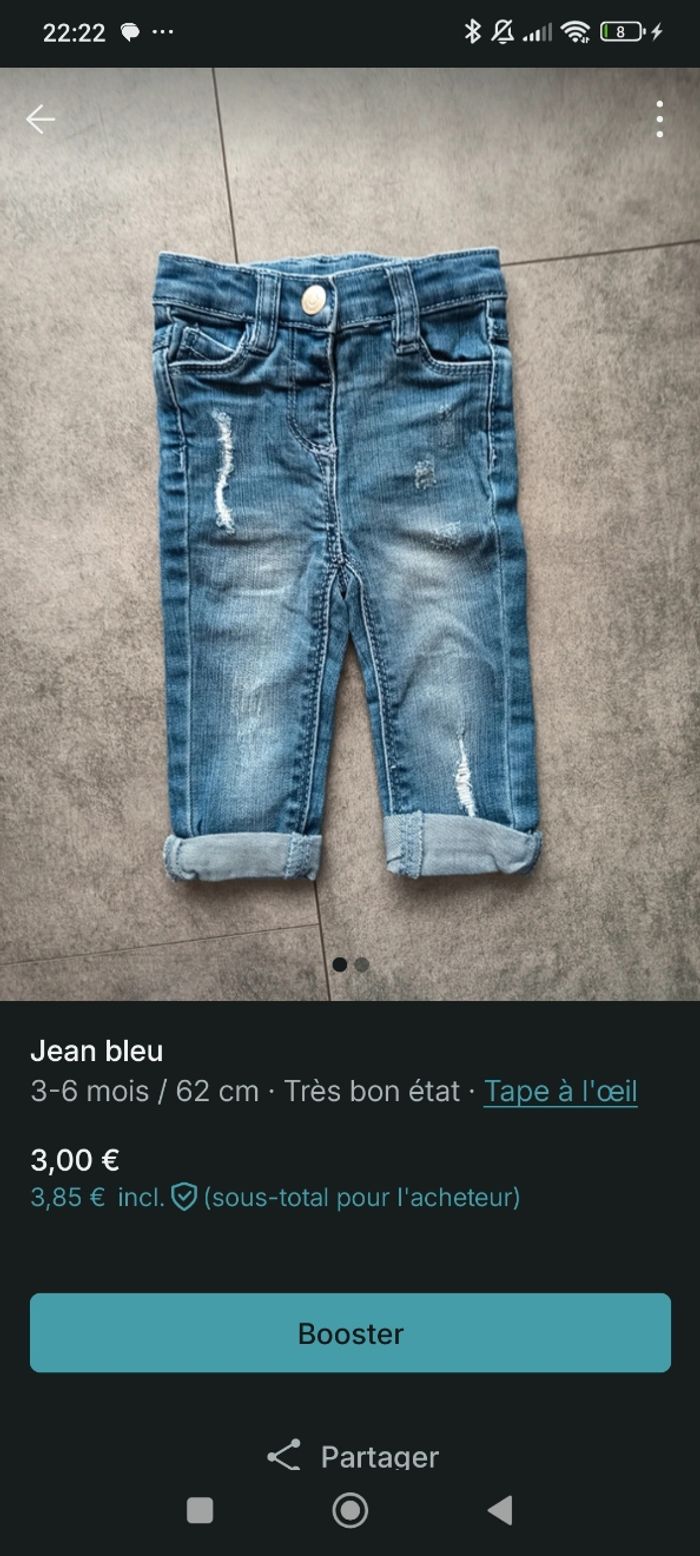Tap the Booster button
700x1556 pixels.
tap(350, 1333)
